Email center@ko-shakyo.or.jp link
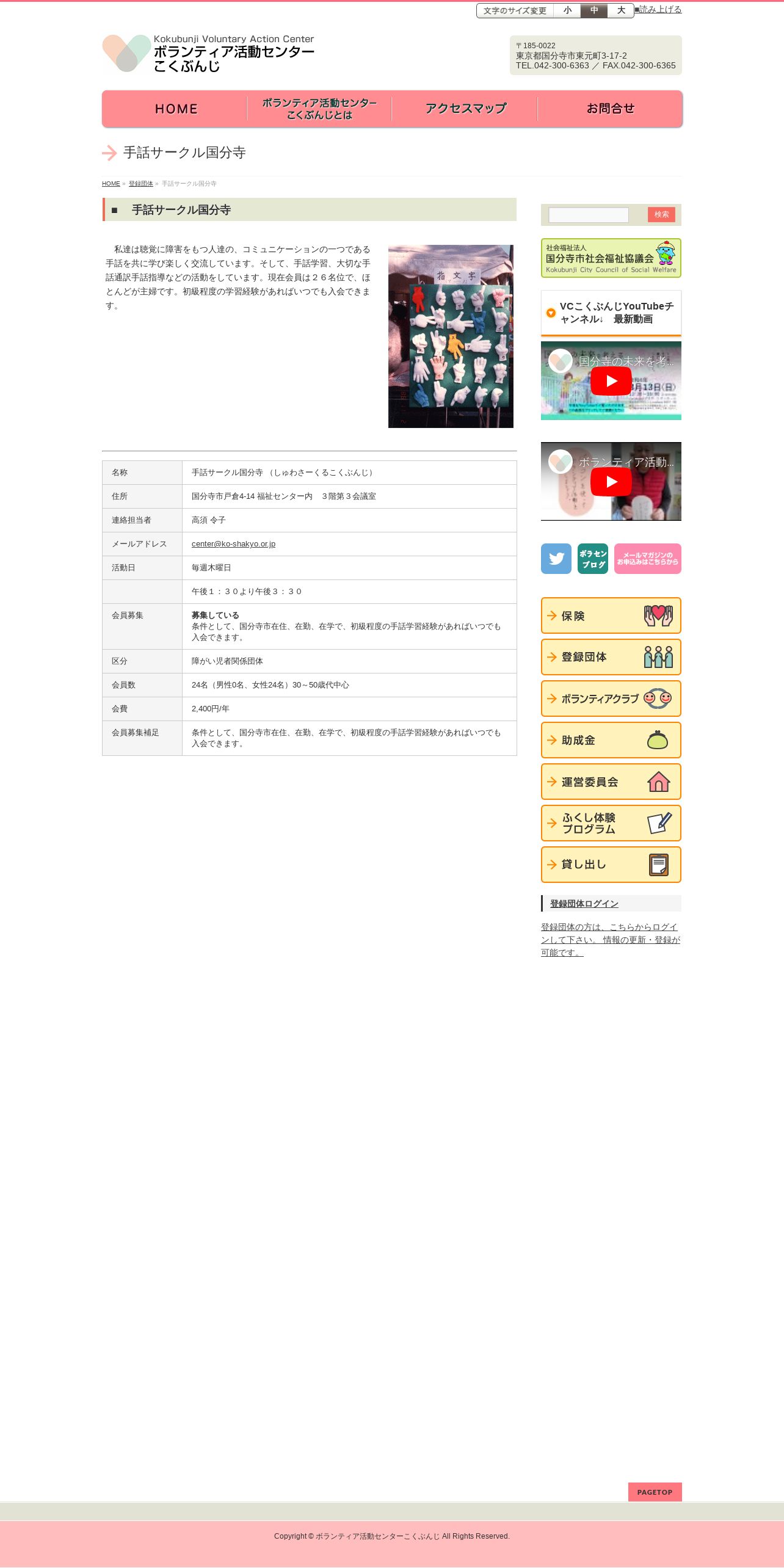The height and width of the screenshot is (1568, 784). point(233,544)
